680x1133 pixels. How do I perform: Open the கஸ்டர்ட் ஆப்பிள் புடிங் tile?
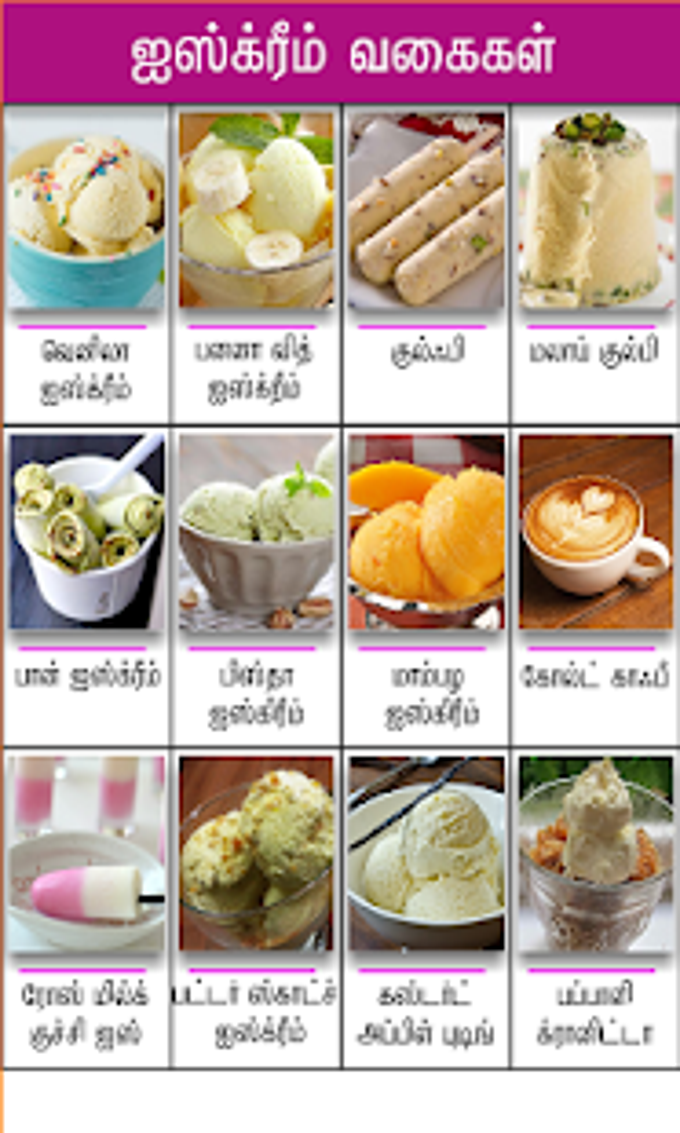(426, 908)
